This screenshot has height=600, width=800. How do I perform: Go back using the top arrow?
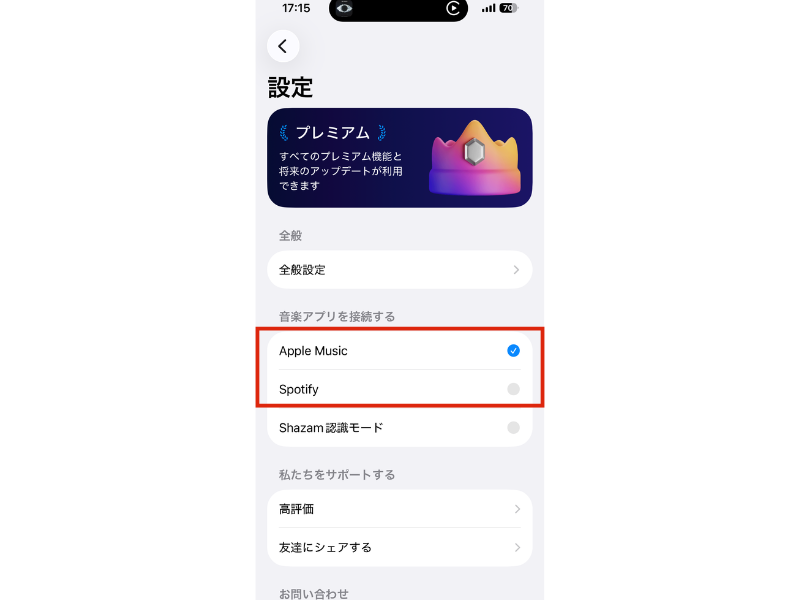[283, 46]
